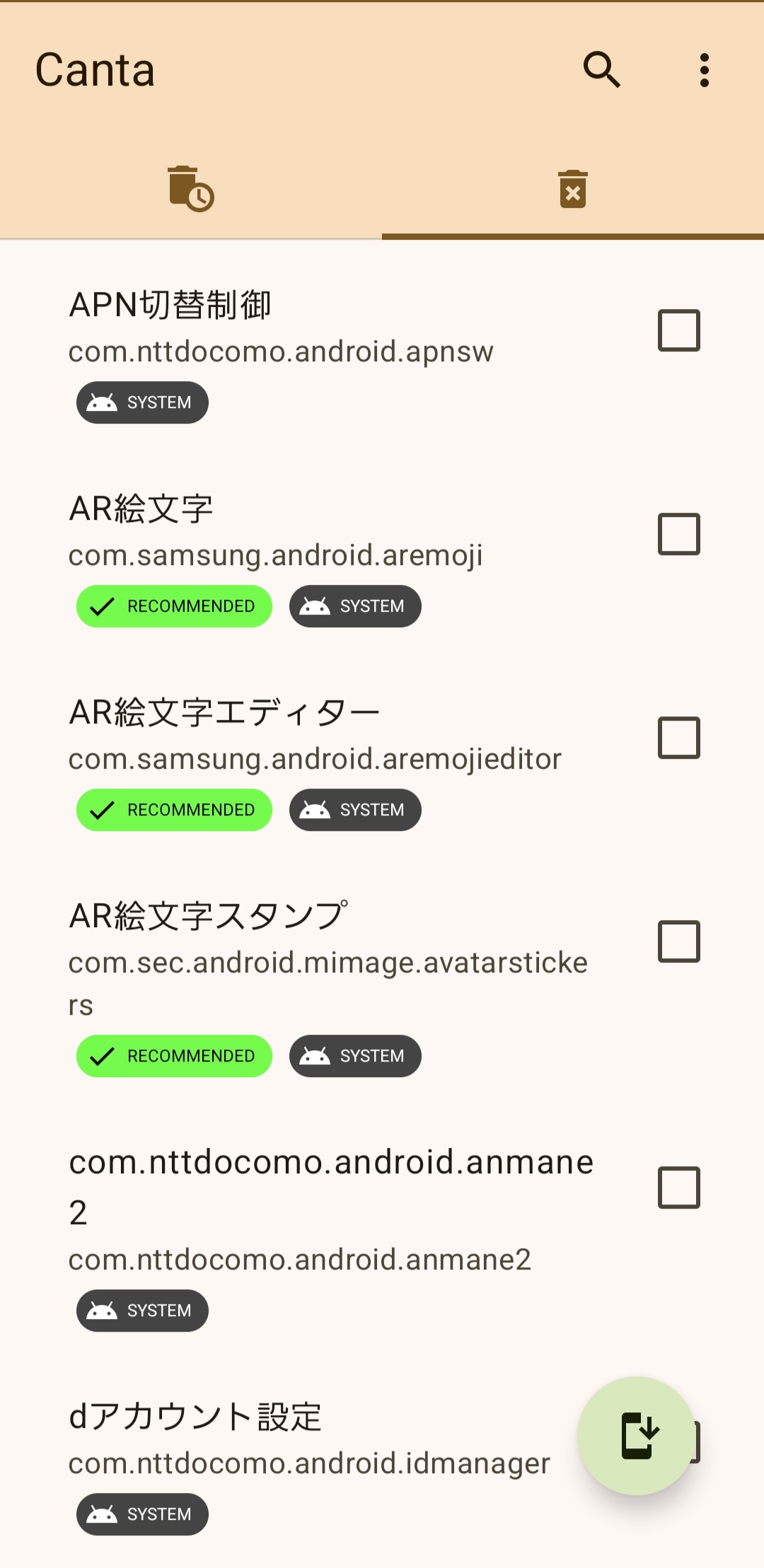Screen dimensions: 764x1568
Task: Switch to the installed apps trash-clock tab
Action: tap(190, 189)
